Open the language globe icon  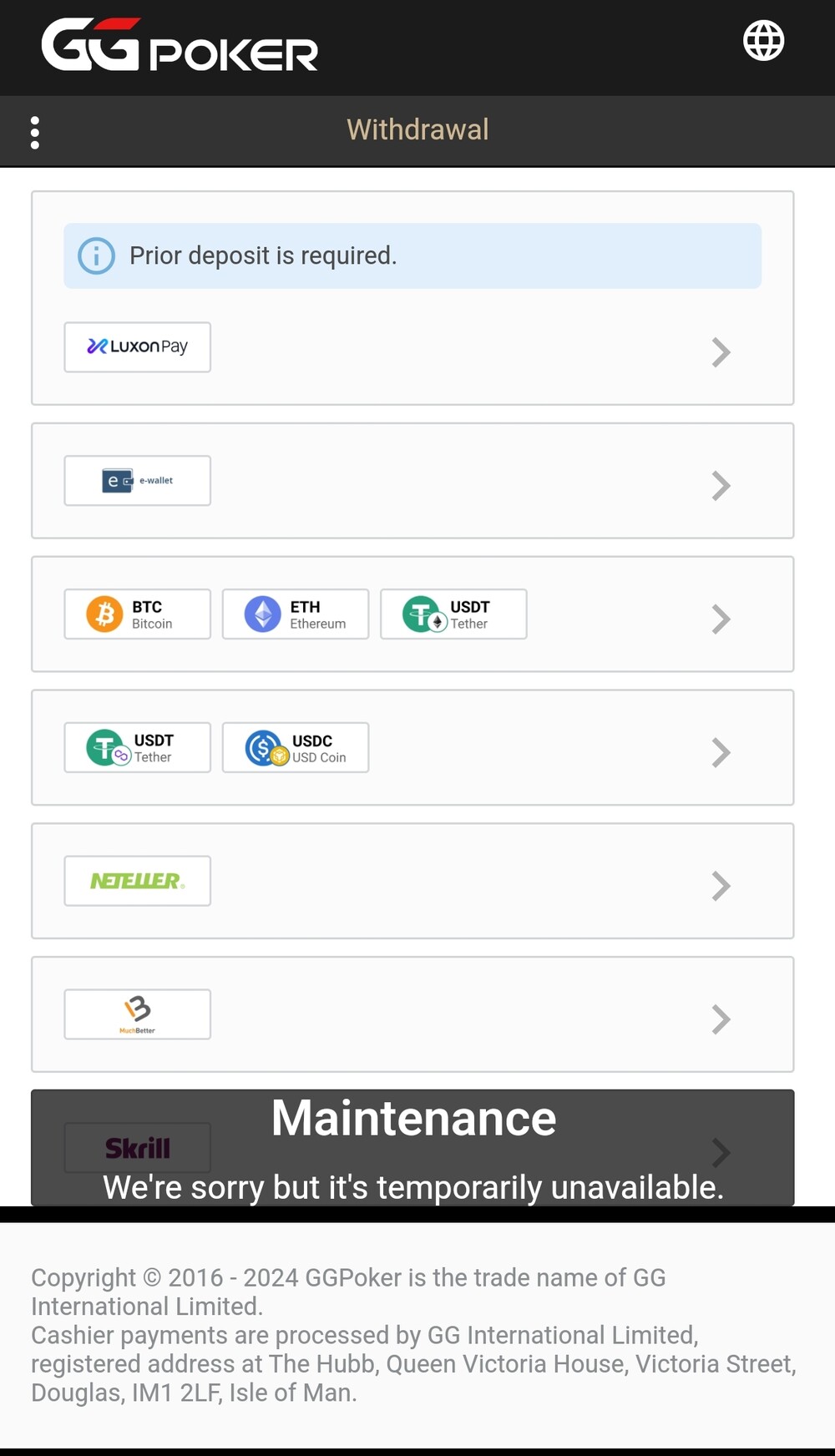click(763, 40)
